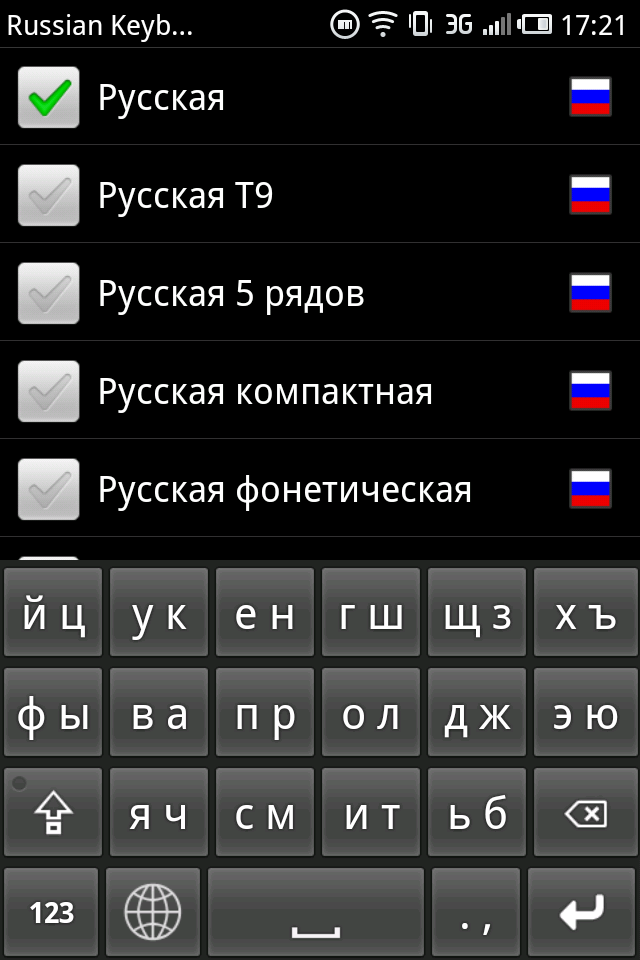Tap the э ю key
This screenshot has height=960, width=640.
pos(585,714)
